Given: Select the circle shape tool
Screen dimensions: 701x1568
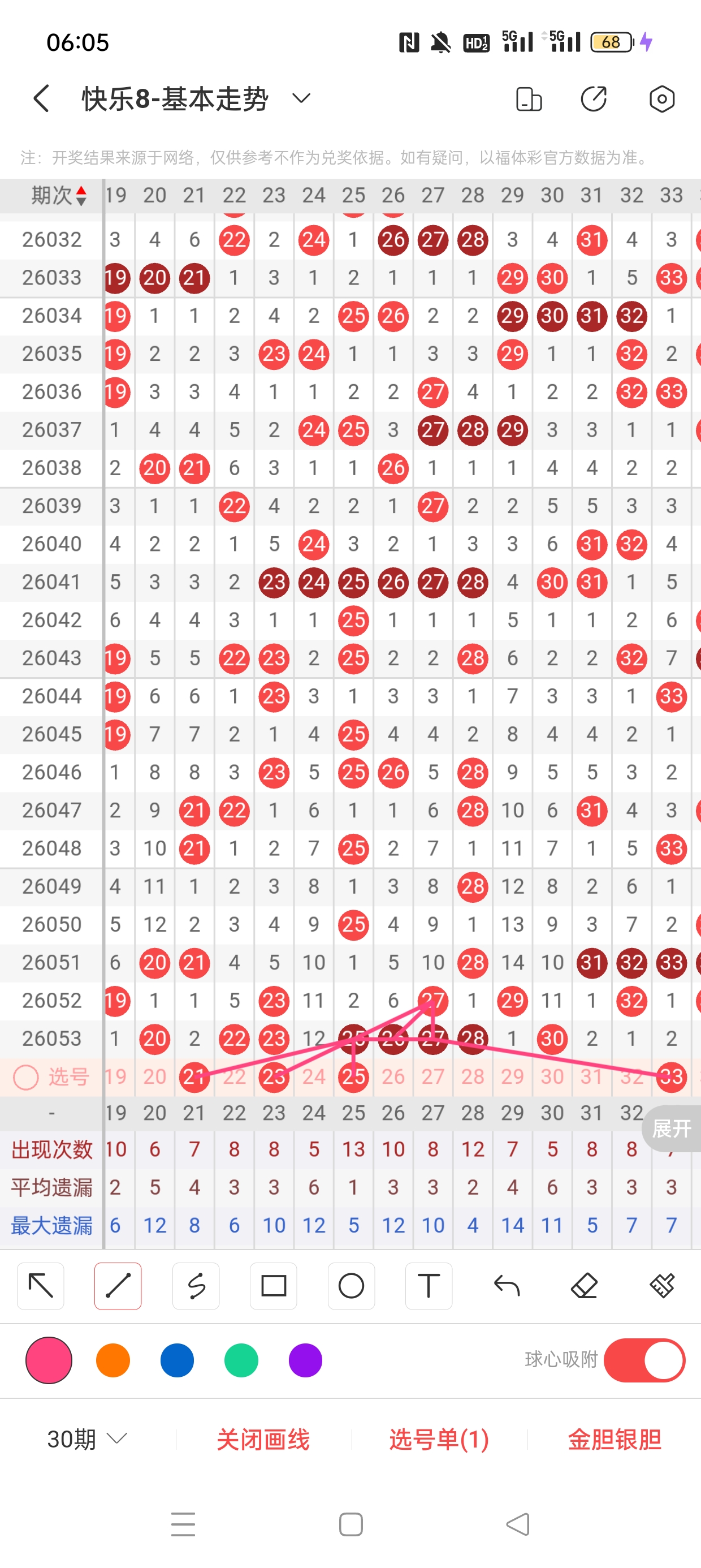Looking at the screenshot, I should 351,1286.
